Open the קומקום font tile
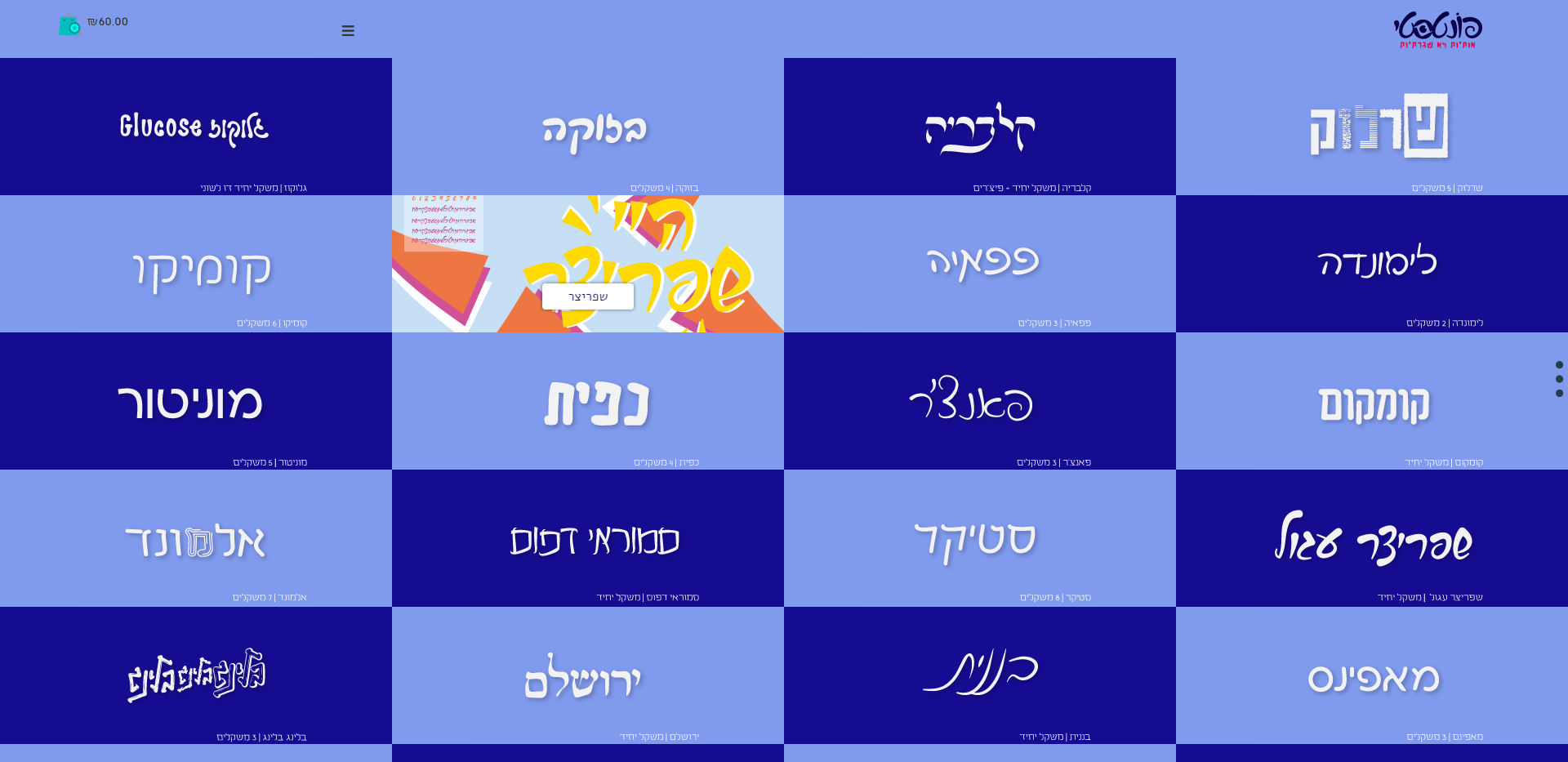 [x=1372, y=401]
